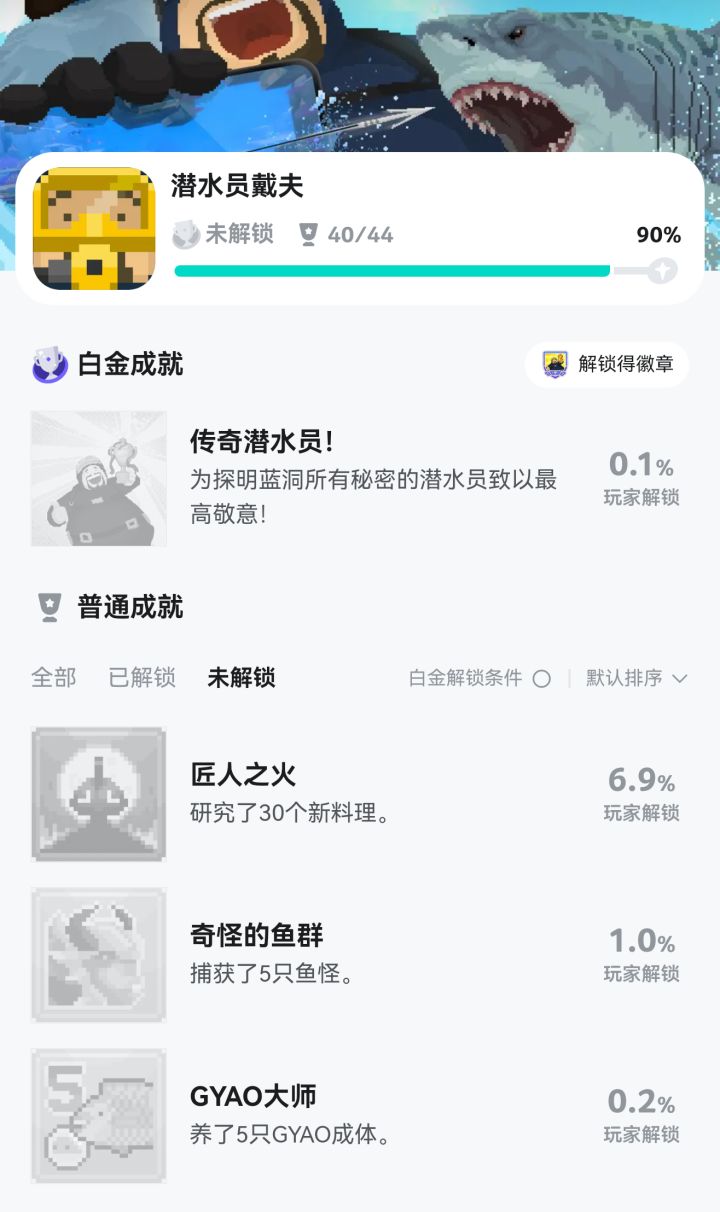Click the 奇怪的鱼群 fish achievement icon
Viewport: 720px width, 1212px height.
[97, 954]
